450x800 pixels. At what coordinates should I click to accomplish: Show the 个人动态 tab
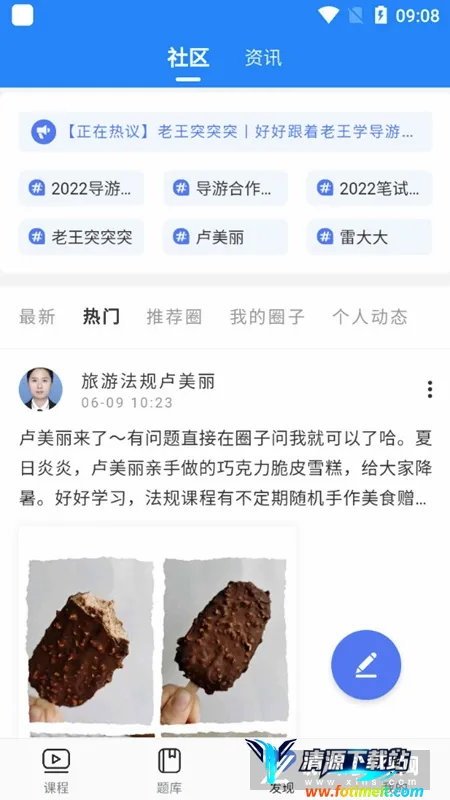pyautogui.click(x=370, y=317)
